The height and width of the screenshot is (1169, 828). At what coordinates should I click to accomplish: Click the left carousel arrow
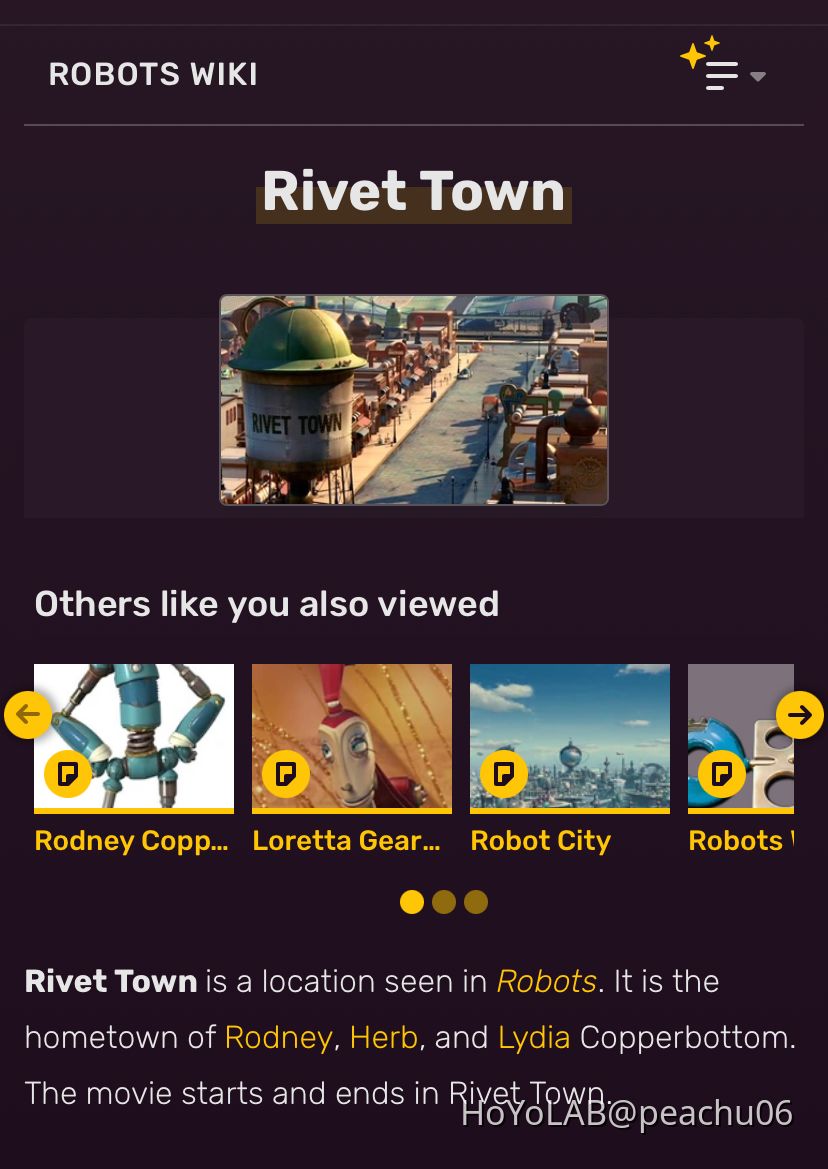point(28,715)
